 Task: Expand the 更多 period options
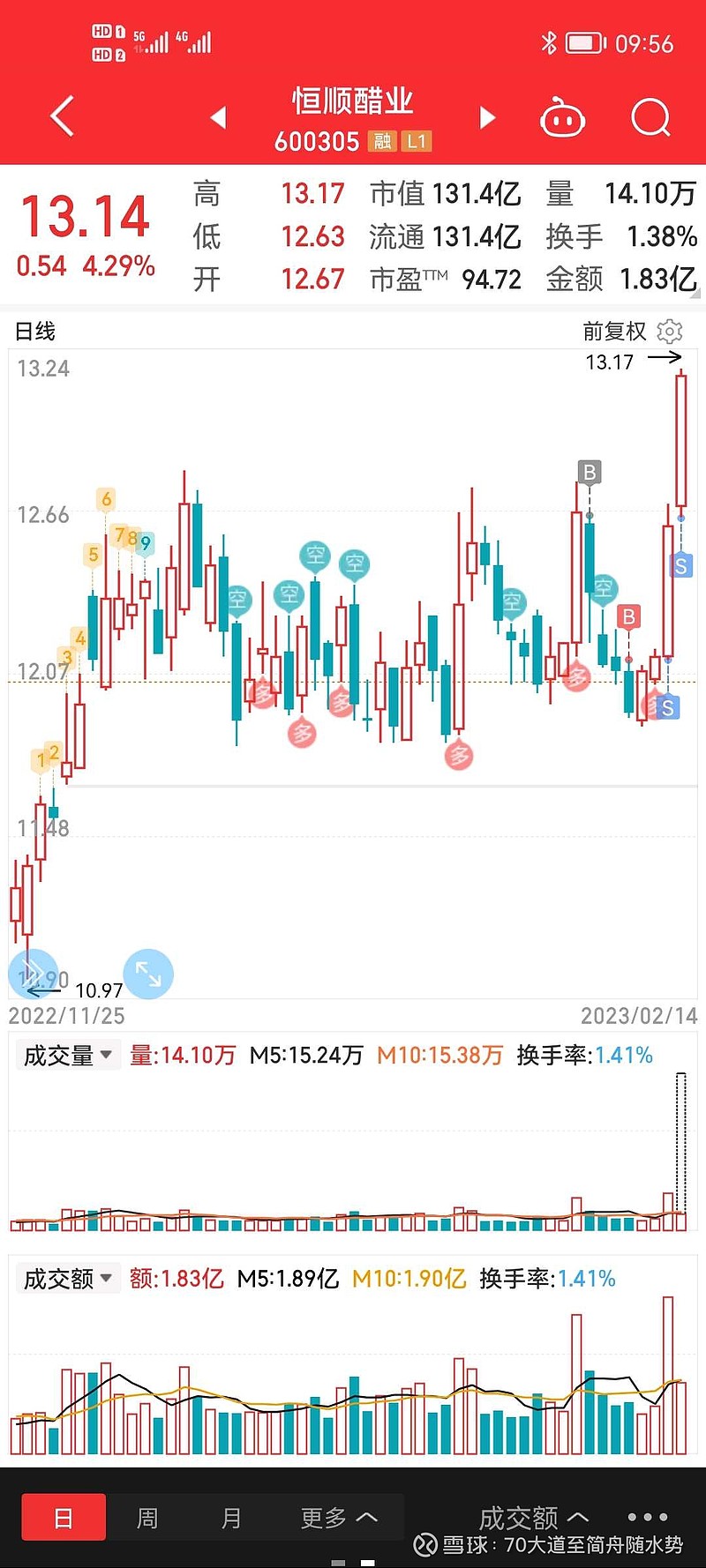(x=339, y=1518)
